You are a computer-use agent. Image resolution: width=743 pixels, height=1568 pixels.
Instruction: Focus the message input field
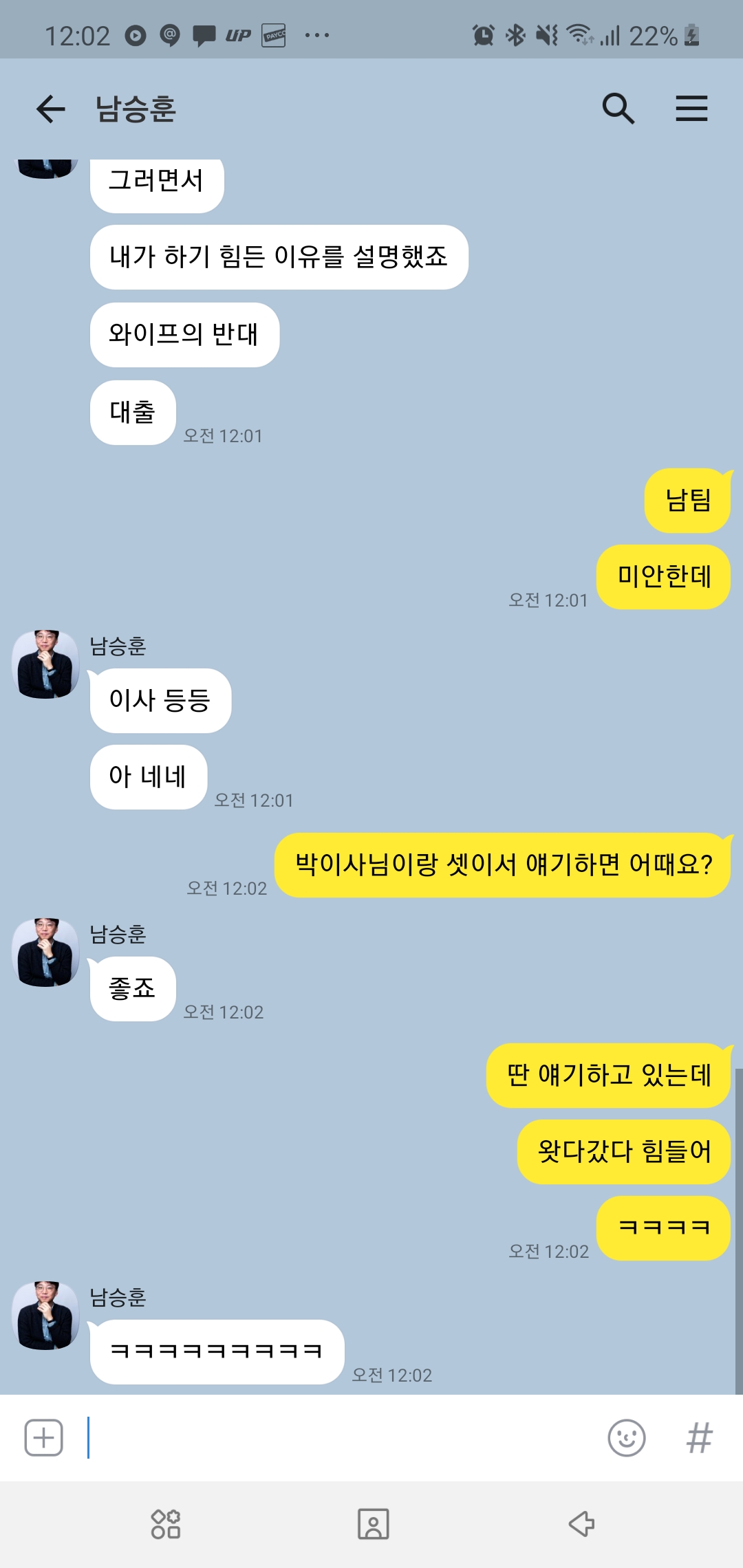[x=344, y=1437]
